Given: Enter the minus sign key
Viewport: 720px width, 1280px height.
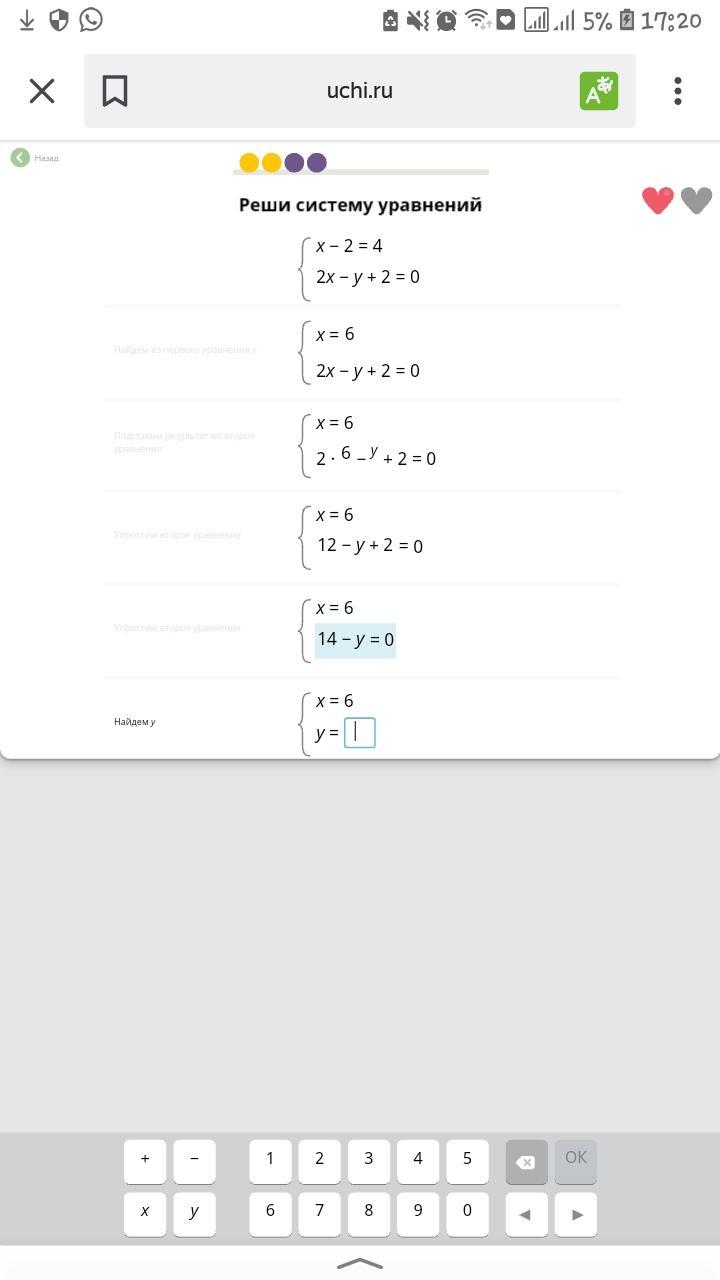Looking at the screenshot, I should click(x=194, y=1160).
